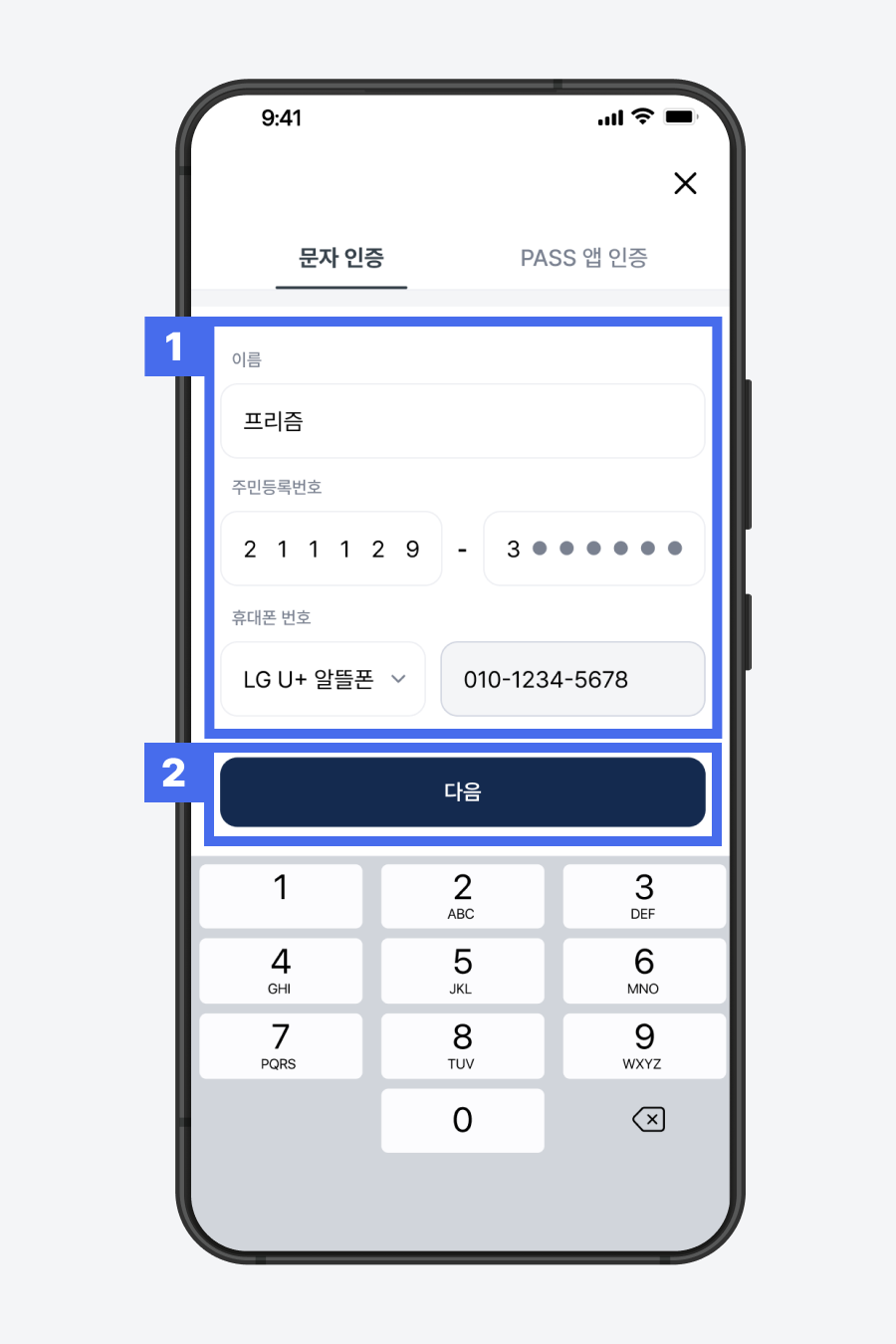Tap key 9 WXYZ on the keypad

tap(644, 1045)
